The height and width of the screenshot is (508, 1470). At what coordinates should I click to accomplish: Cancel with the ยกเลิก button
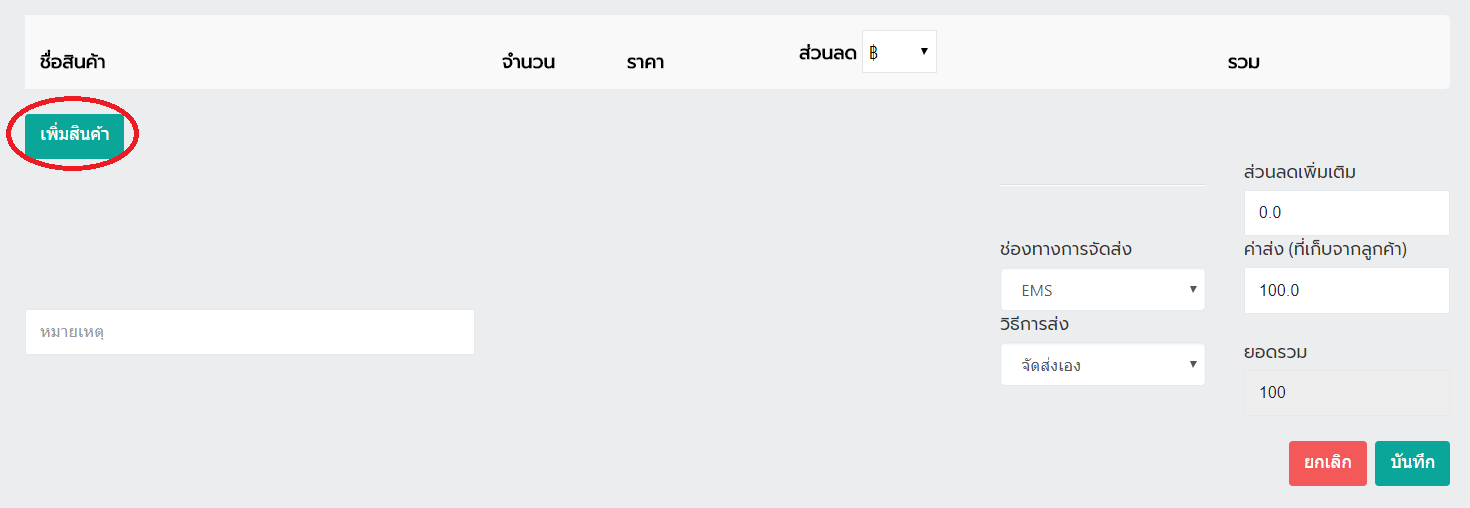(1327, 463)
